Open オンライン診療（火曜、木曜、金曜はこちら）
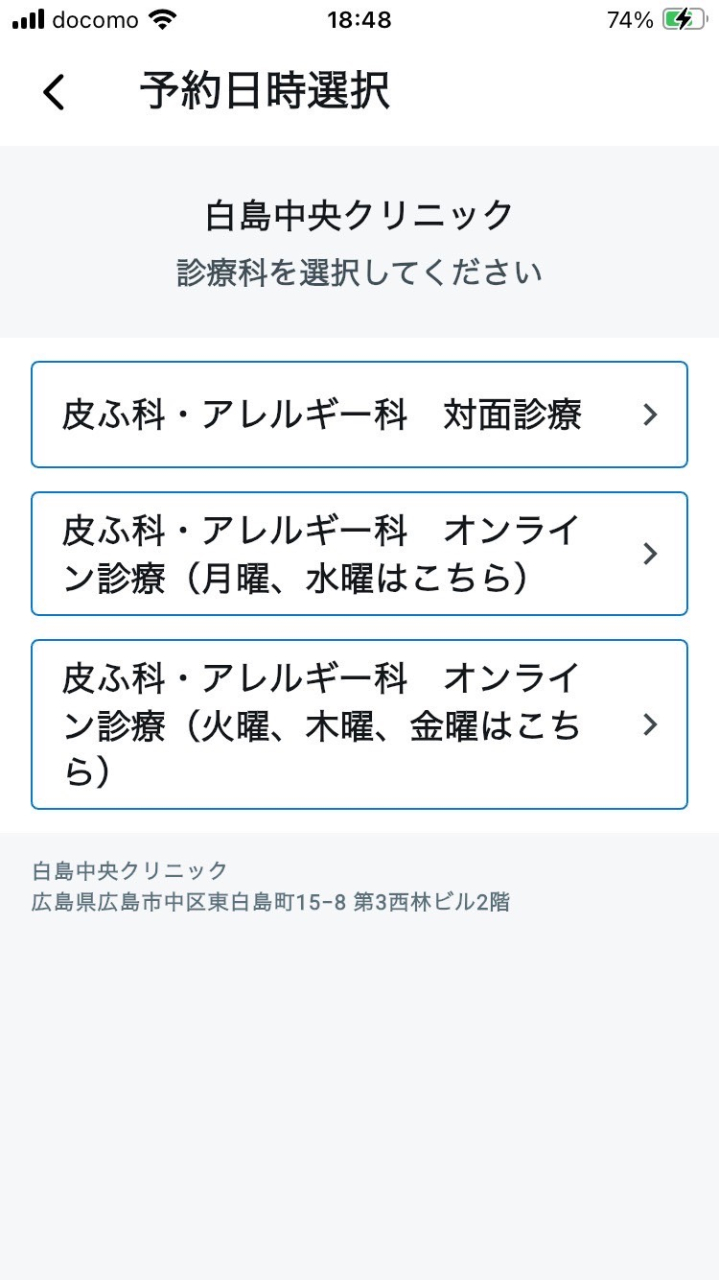Viewport: 719px width, 1280px height. (x=359, y=724)
